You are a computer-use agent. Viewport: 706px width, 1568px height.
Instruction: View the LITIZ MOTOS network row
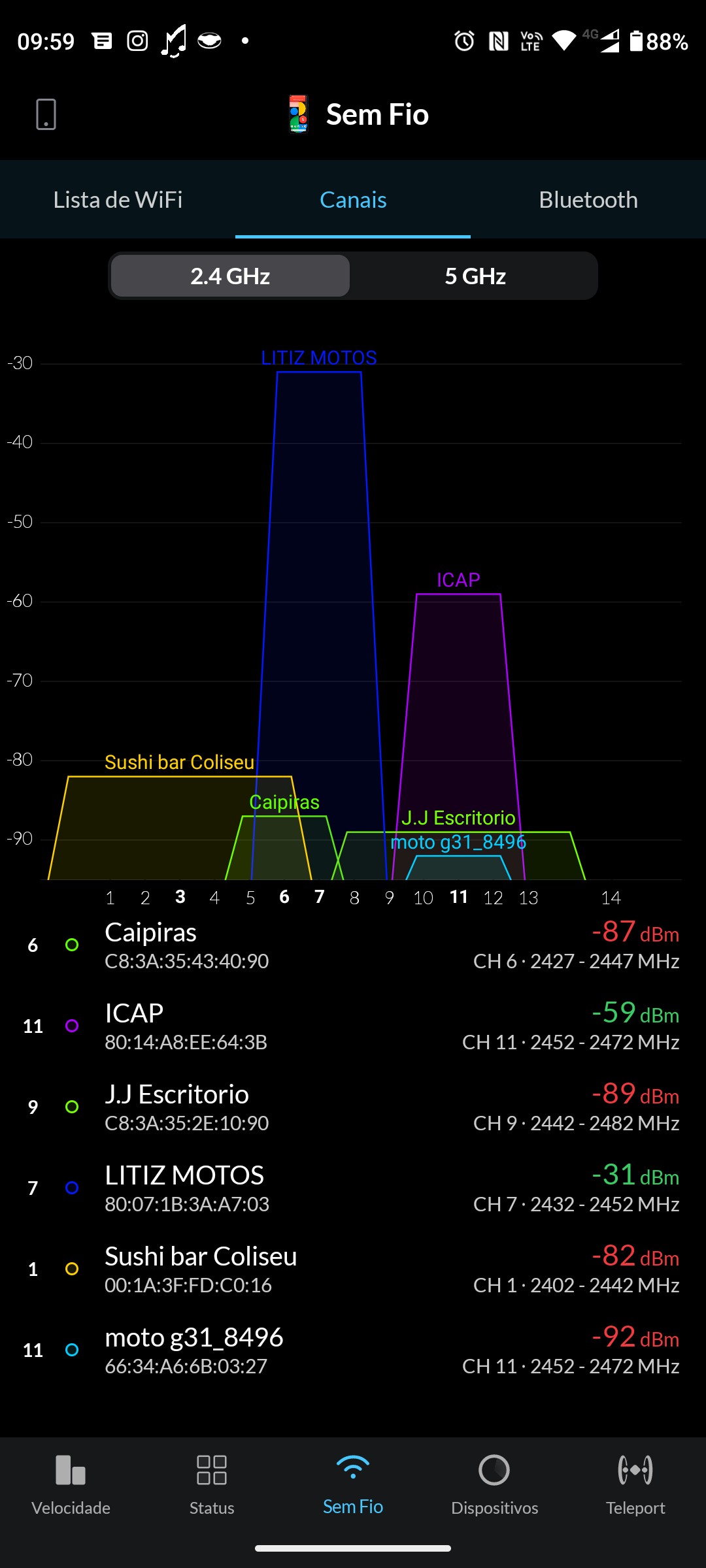coord(353,1188)
